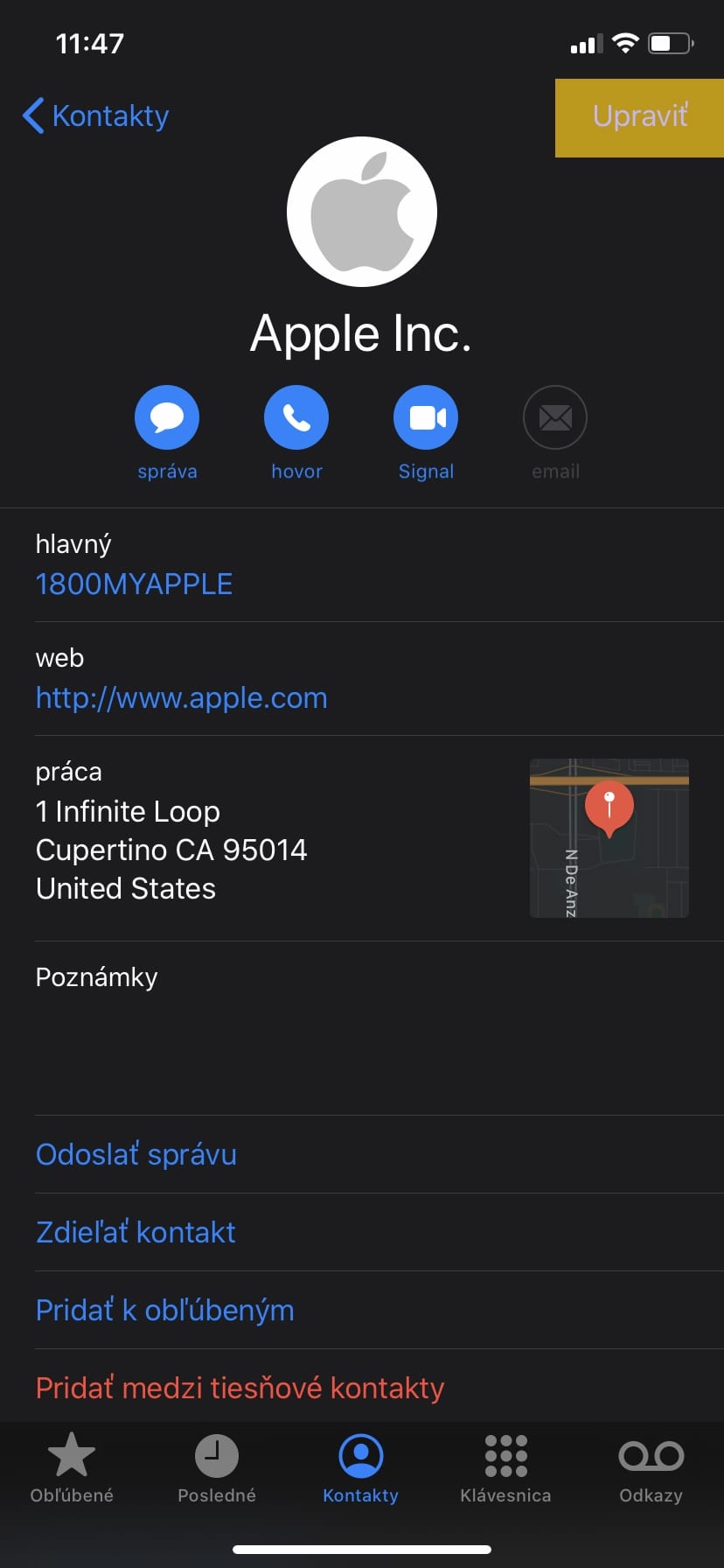Share contact via Zdieľať kontakt
The image size is (724, 1568).
pyautogui.click(x=136, y=1232)
